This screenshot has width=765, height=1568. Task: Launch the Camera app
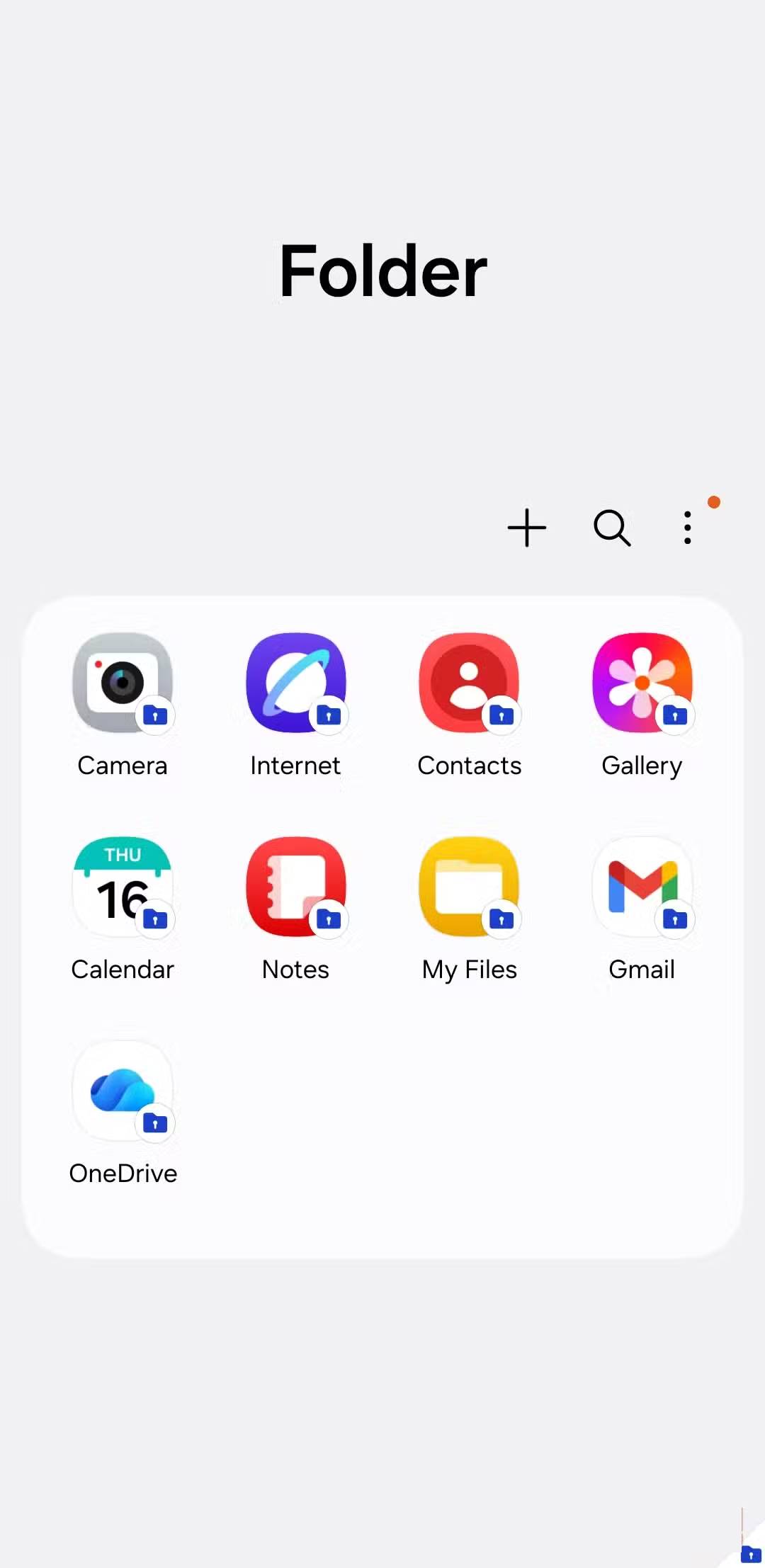[x=123, y=683]
